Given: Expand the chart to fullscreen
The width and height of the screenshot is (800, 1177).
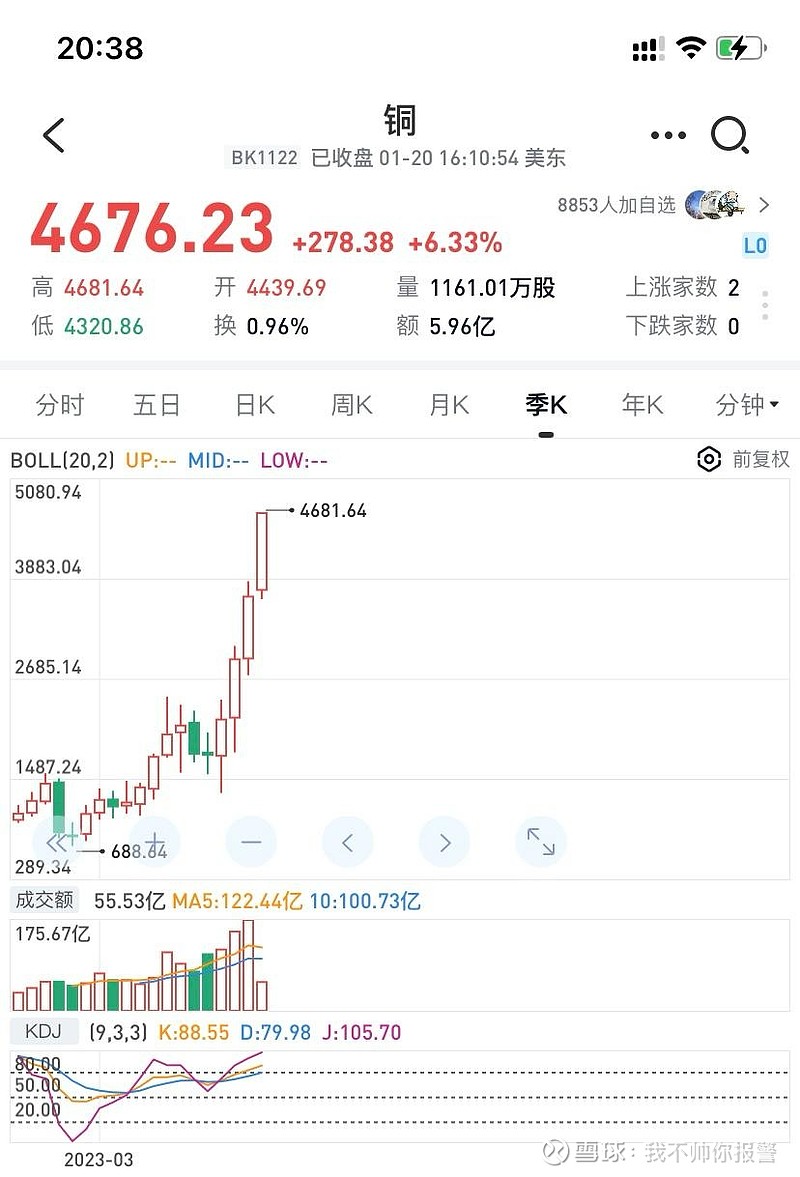Looking at the screenshot, I should click(541, 842).
